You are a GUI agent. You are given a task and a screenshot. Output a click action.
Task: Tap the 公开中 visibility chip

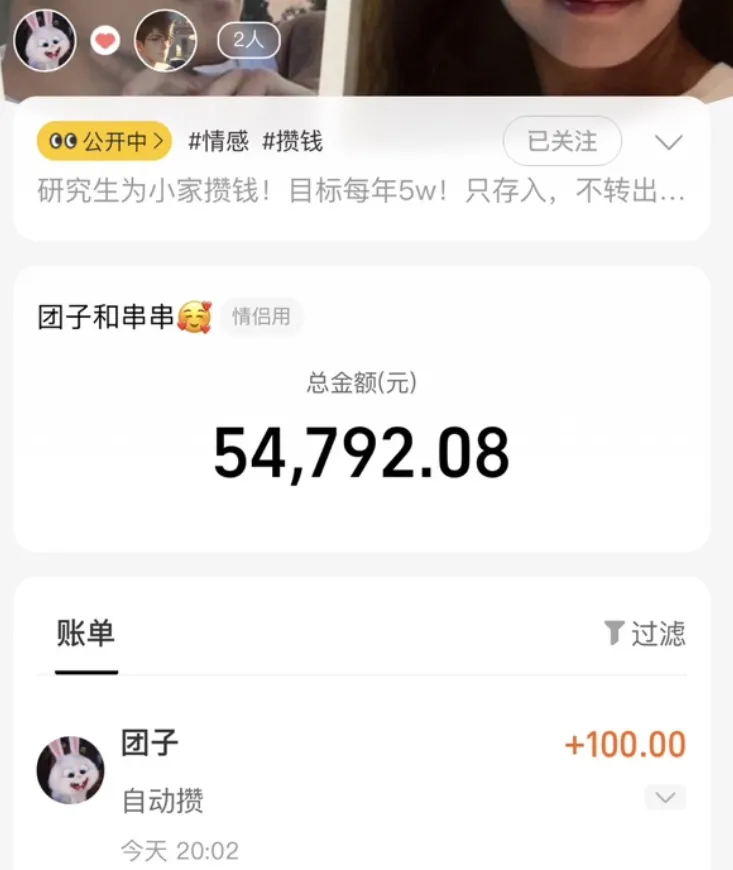coord(104,142)
